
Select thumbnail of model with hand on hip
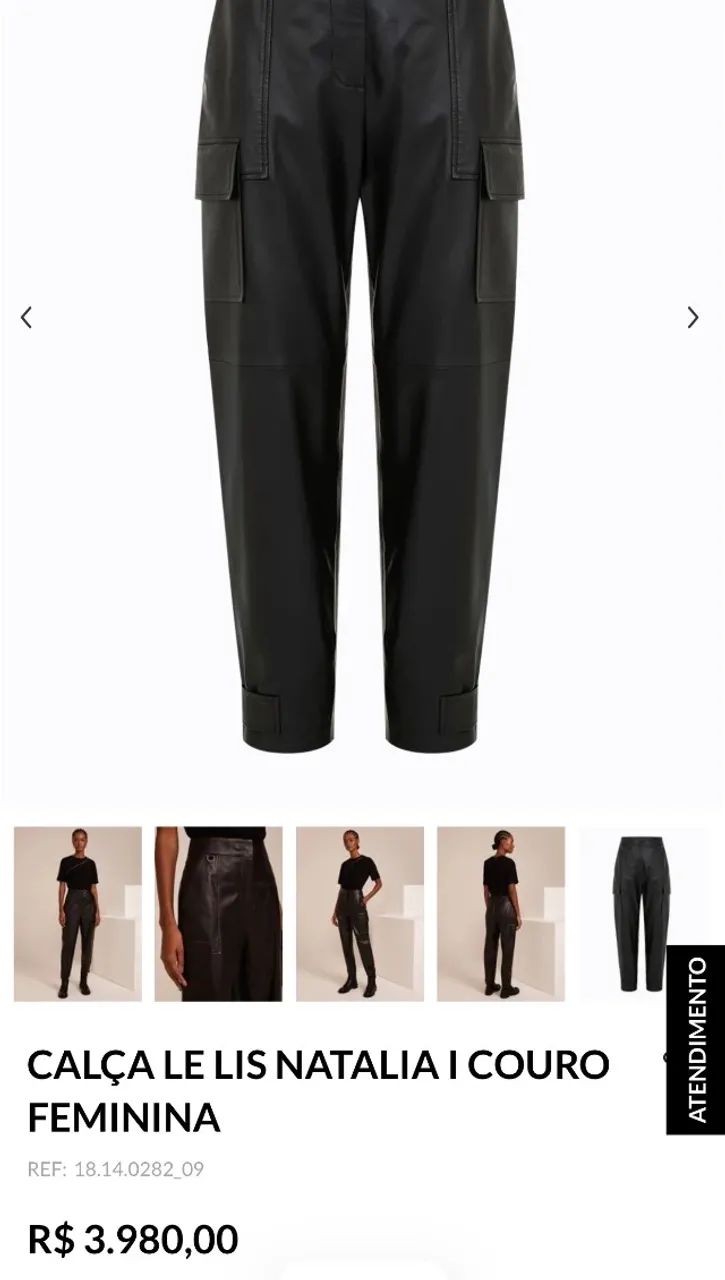click(x=360, y=914)
